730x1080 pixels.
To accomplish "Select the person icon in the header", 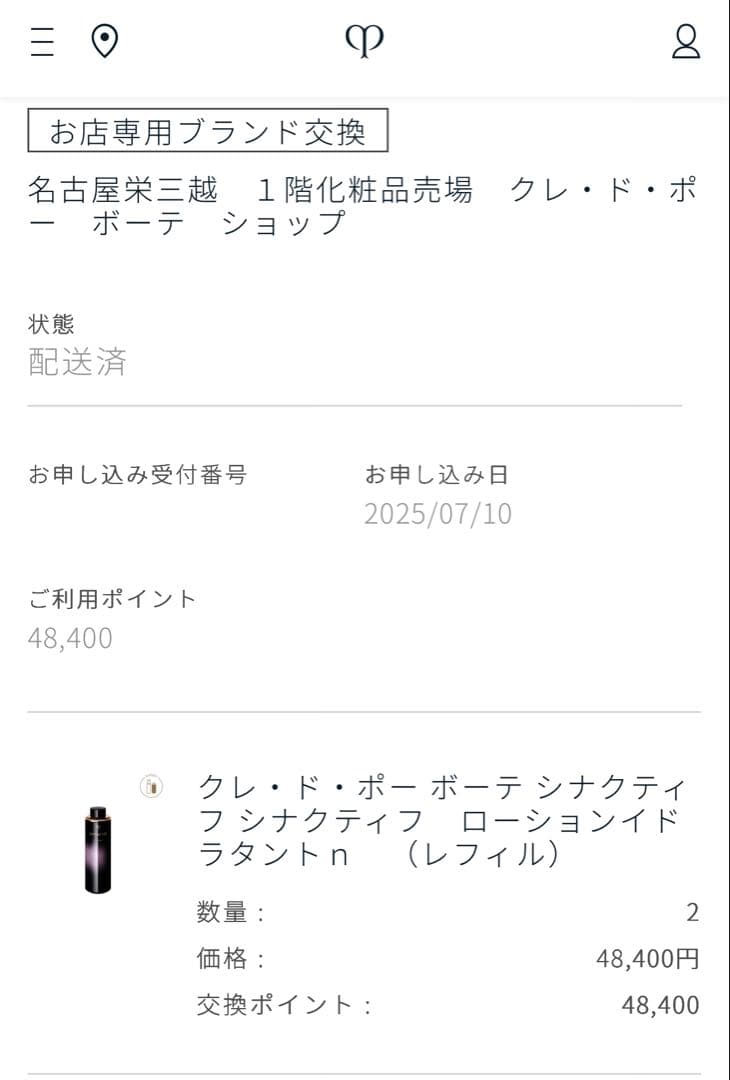I will coord(685,42).
